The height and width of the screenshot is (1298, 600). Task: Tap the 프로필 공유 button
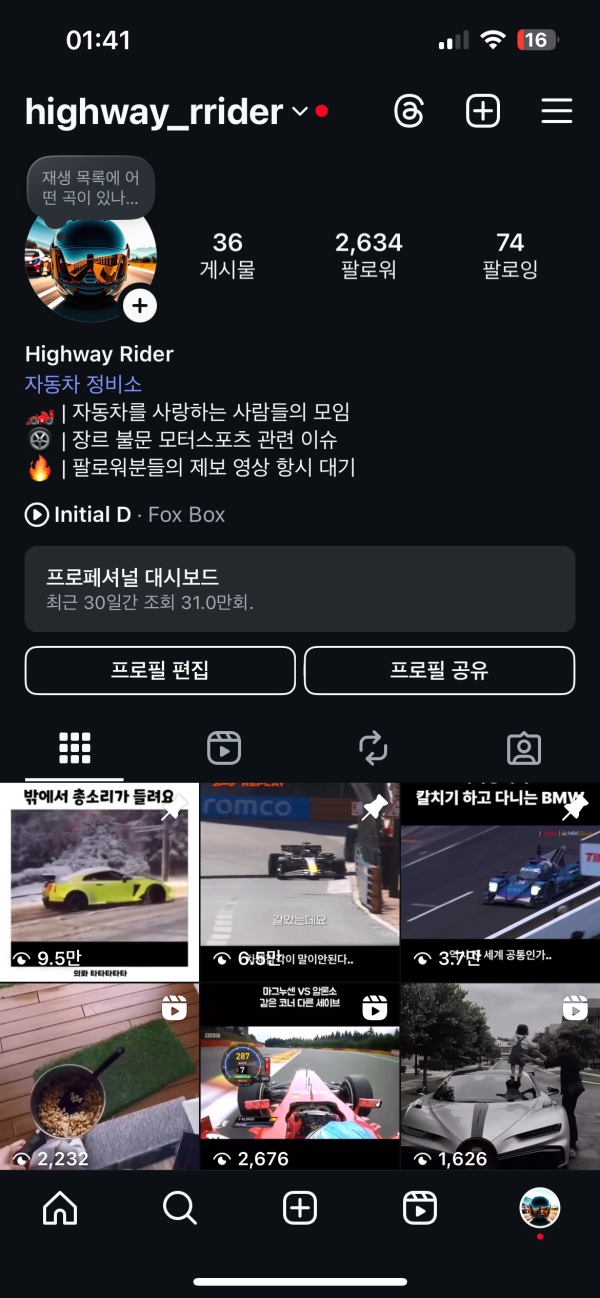click(x=439, y=670)
